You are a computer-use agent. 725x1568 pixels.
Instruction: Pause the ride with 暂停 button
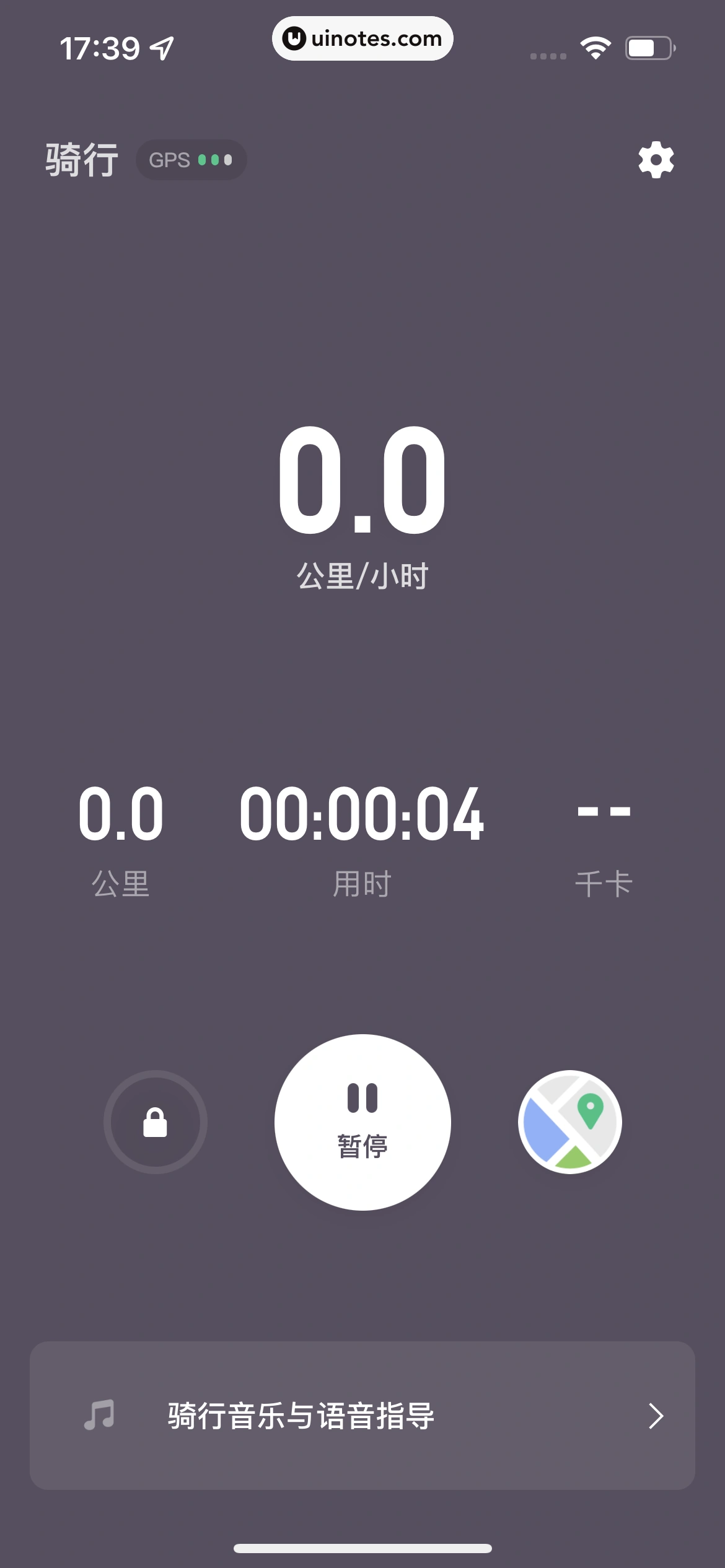[x=362, y=1122]
